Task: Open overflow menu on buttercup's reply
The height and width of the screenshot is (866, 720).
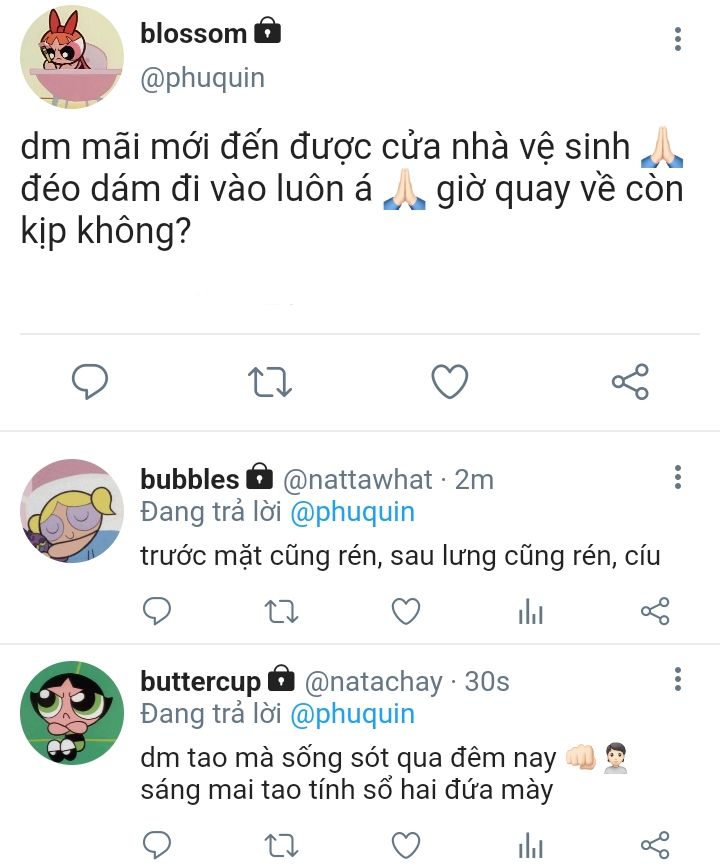Action: coord(678,680)
